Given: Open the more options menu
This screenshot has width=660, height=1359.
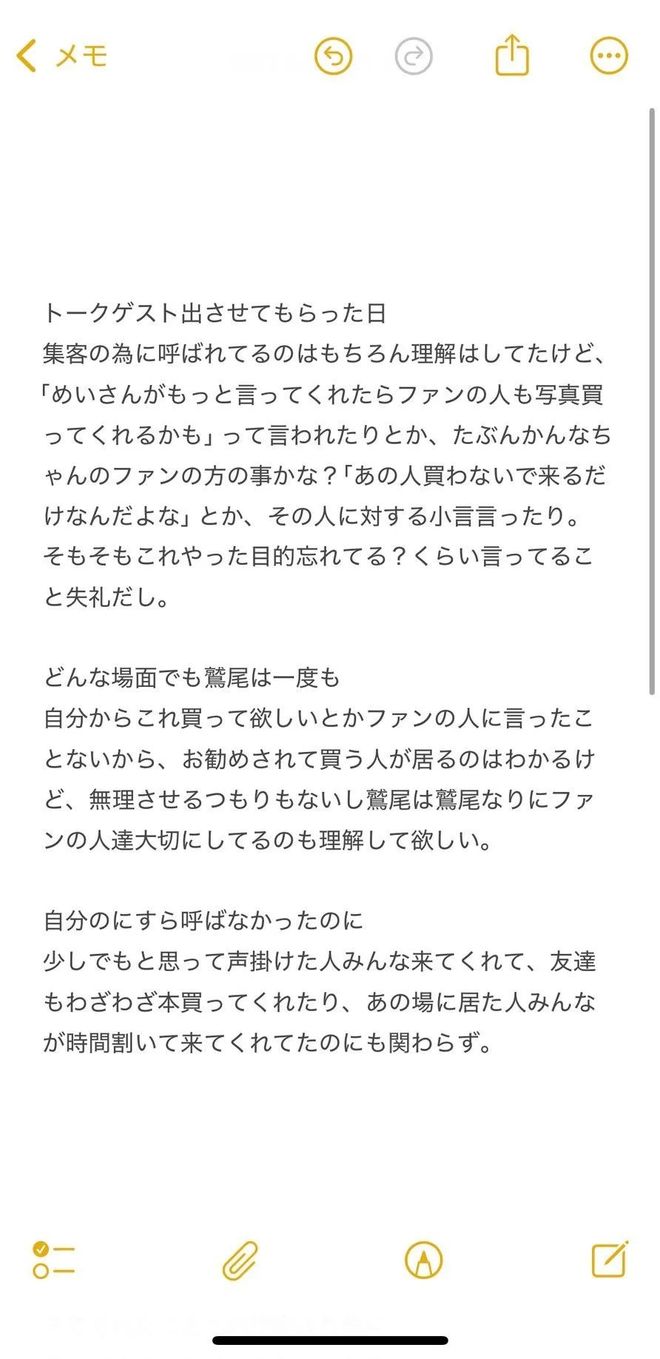Looking at the screenshot, I should tap(609, 56).
